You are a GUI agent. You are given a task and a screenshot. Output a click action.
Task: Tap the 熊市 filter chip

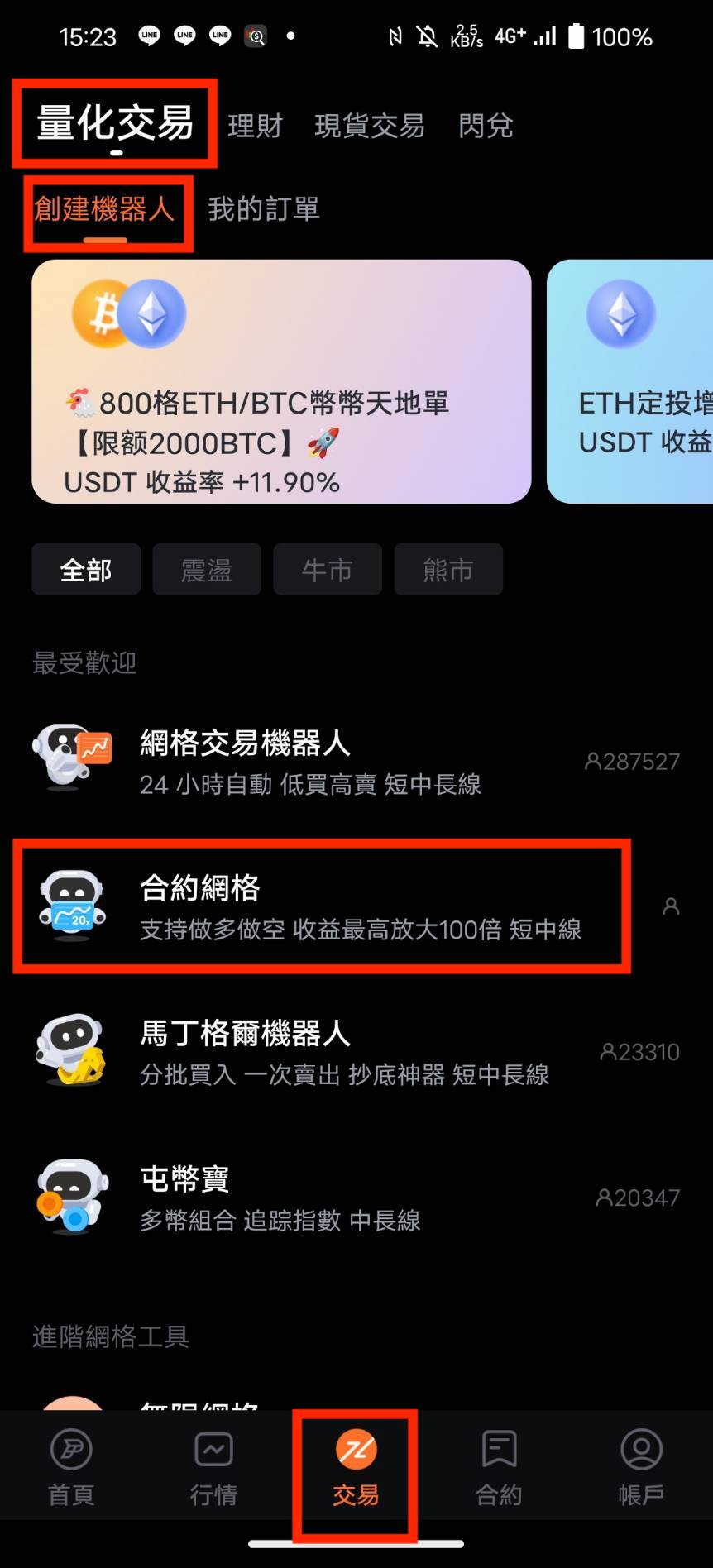(x=448, y=570)
